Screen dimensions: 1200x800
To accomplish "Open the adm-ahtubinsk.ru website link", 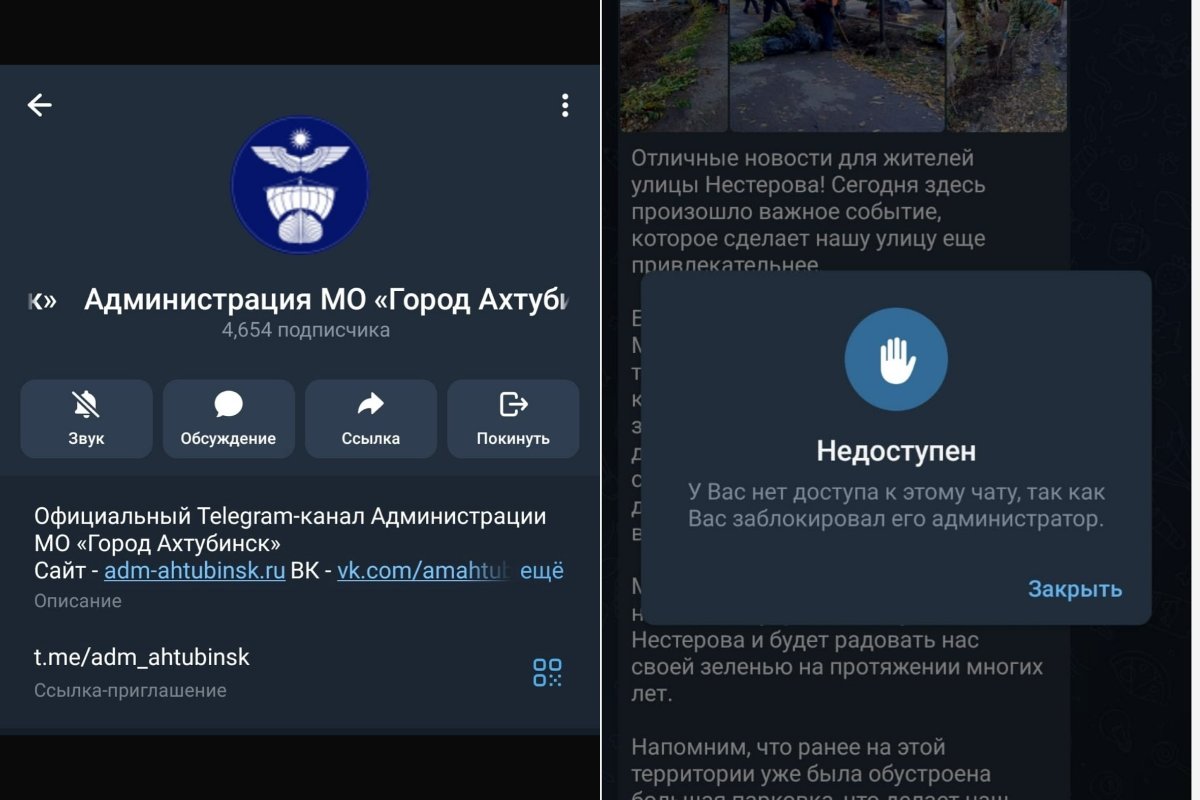I will coord(195,571).
